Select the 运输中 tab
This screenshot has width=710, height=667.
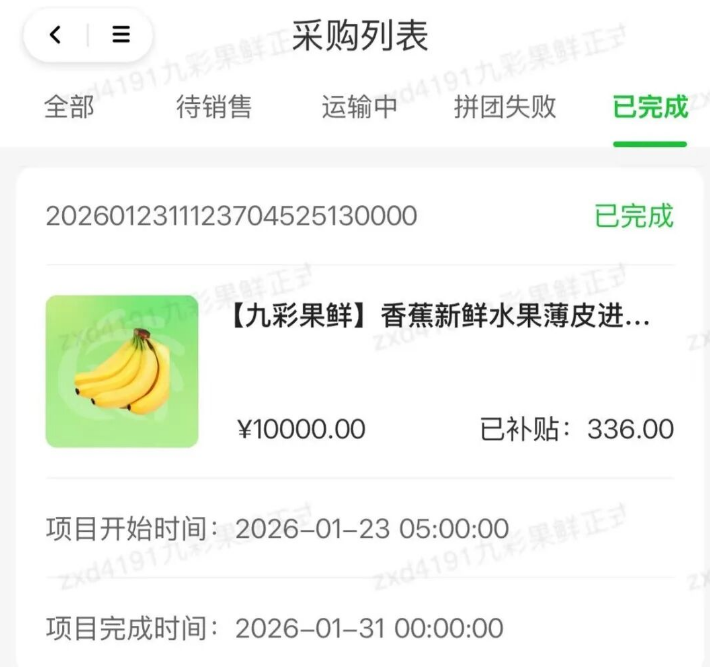coord(360,107)
